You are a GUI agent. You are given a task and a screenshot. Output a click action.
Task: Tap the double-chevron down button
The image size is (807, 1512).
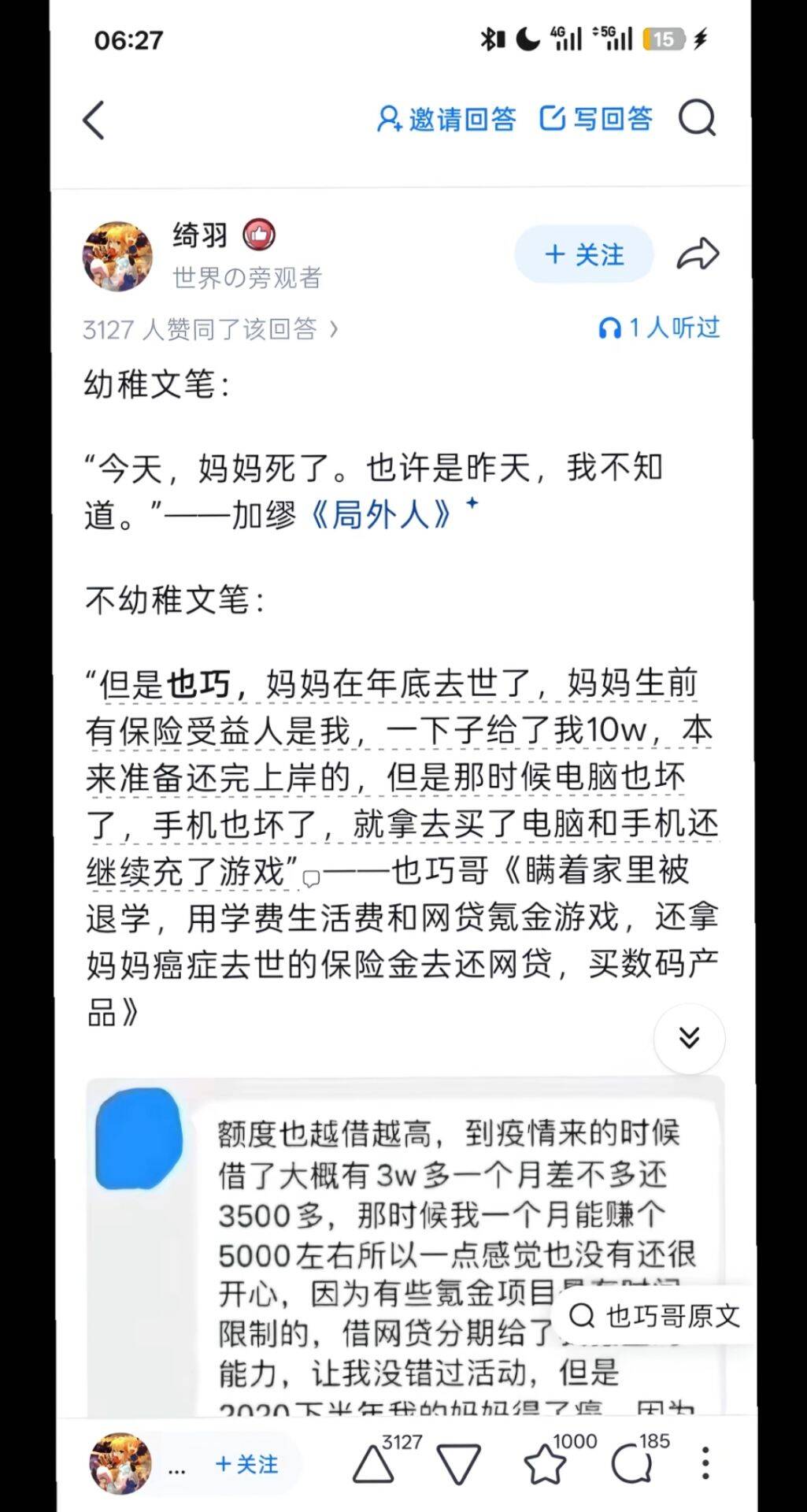pos(689,1038)
